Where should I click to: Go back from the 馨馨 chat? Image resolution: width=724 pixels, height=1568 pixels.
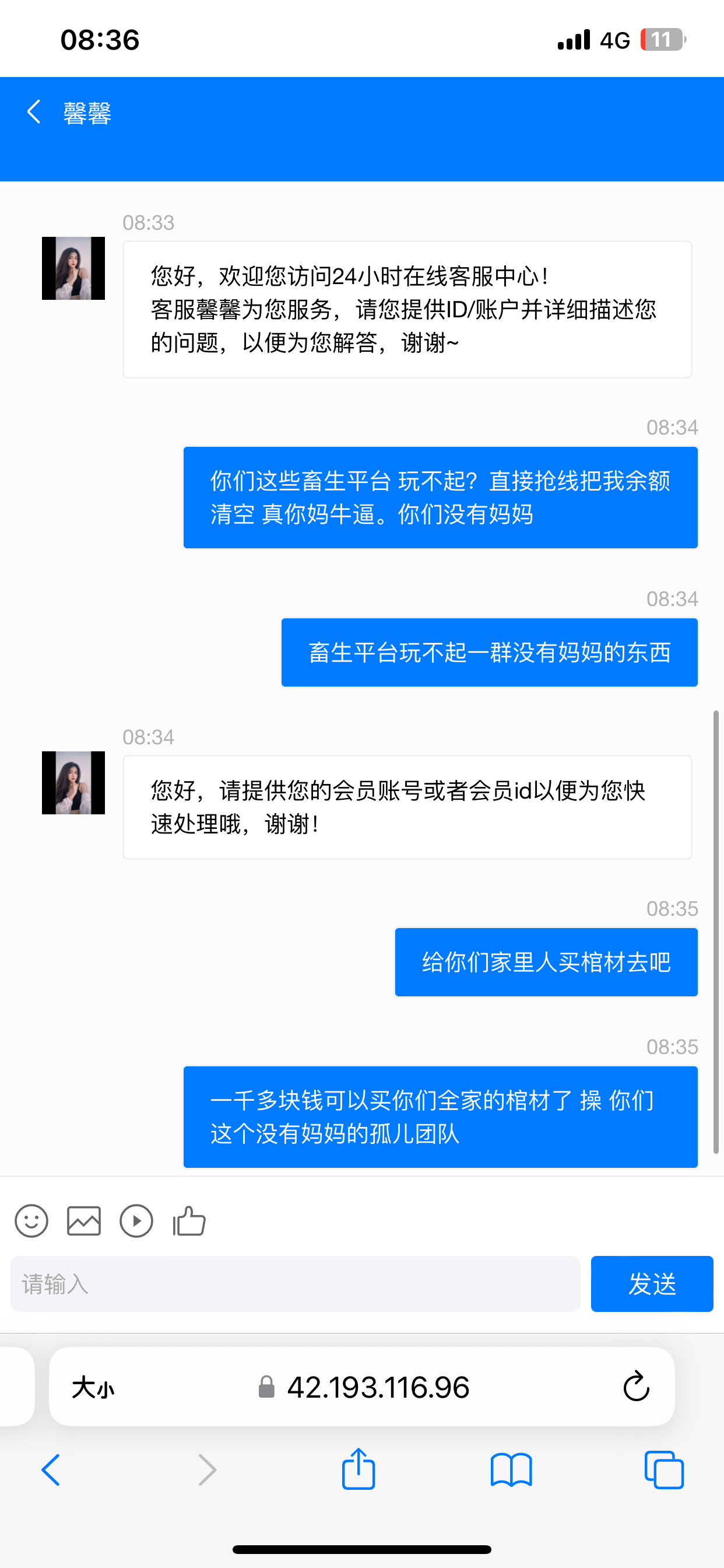point(34,112)
